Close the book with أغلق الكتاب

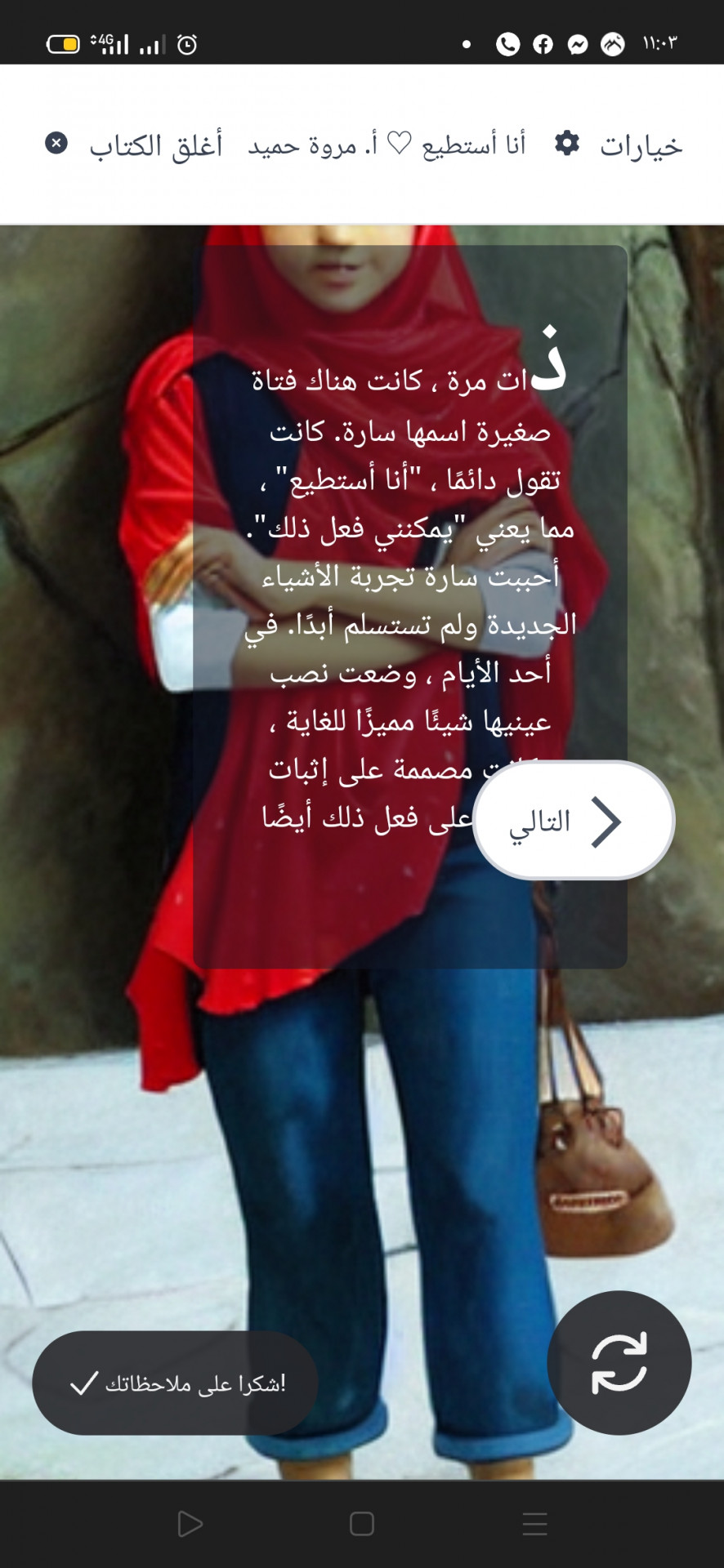[135, 145]
